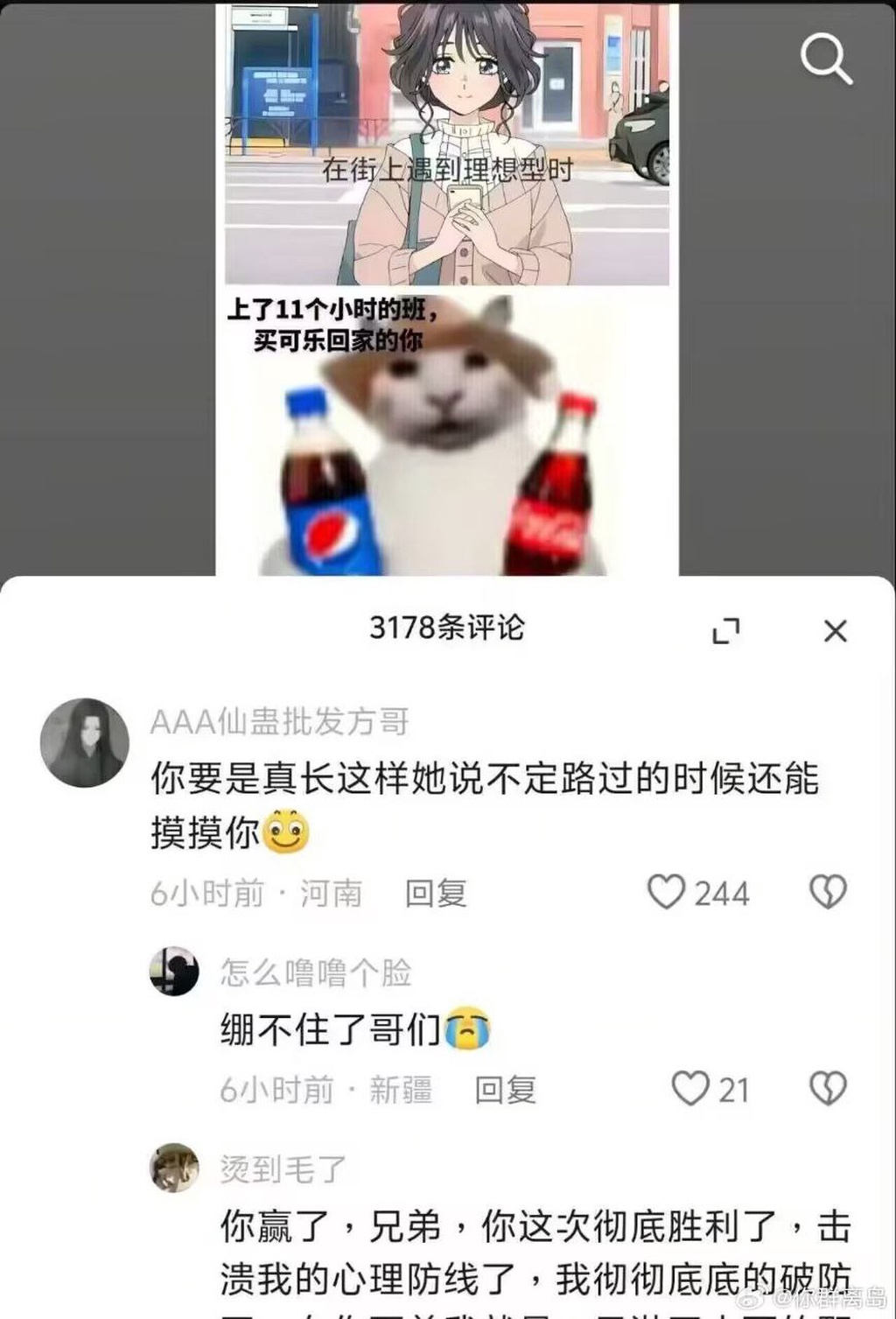The width and height of the screenshot is (896, 1319).
Task: Open 怎么噜噜个脸's profile avatar
Action: (x=174, y=972)
